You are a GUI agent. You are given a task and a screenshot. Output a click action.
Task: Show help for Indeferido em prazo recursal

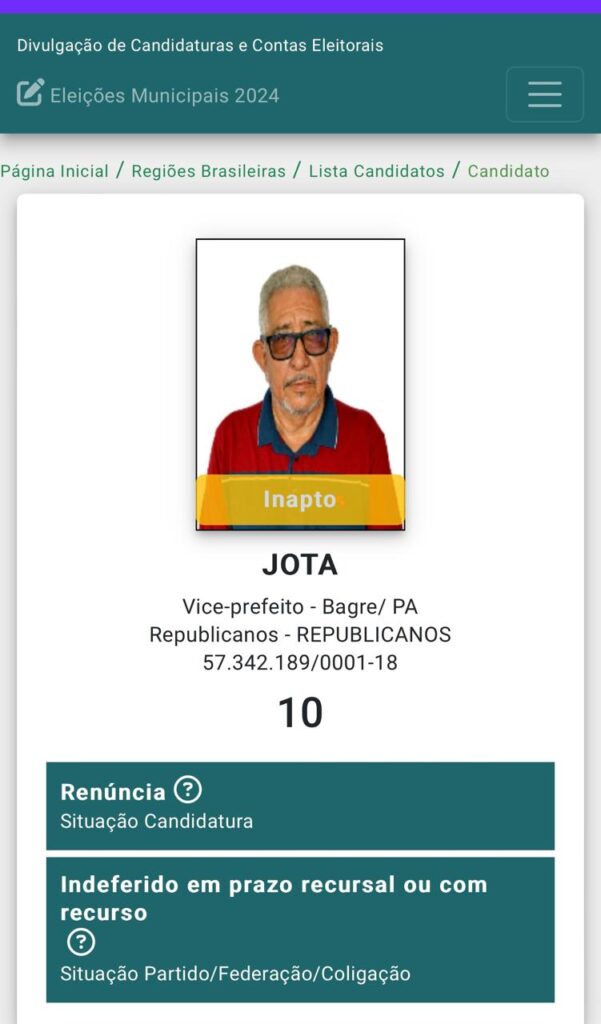81,942
